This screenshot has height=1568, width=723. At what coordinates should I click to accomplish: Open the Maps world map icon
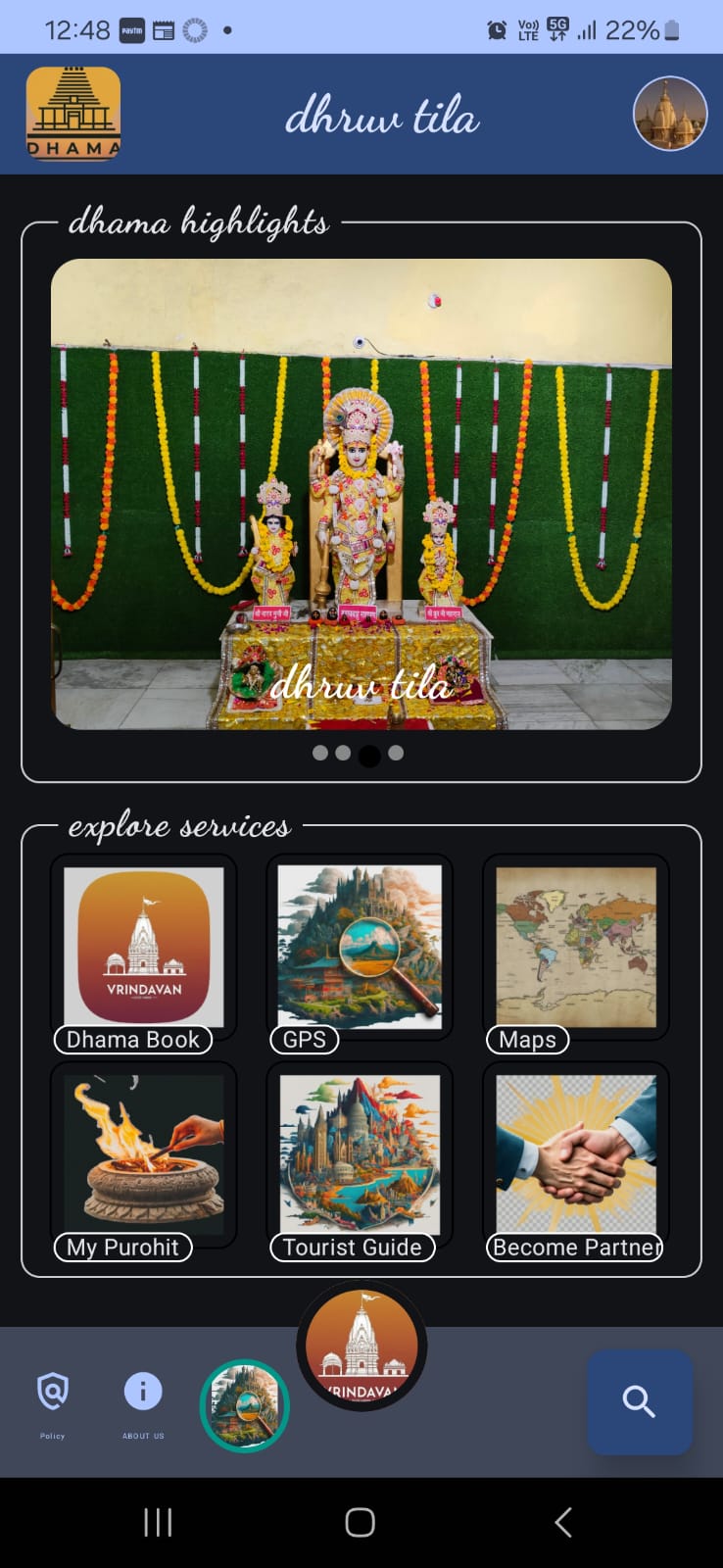(x=575, y=946)
